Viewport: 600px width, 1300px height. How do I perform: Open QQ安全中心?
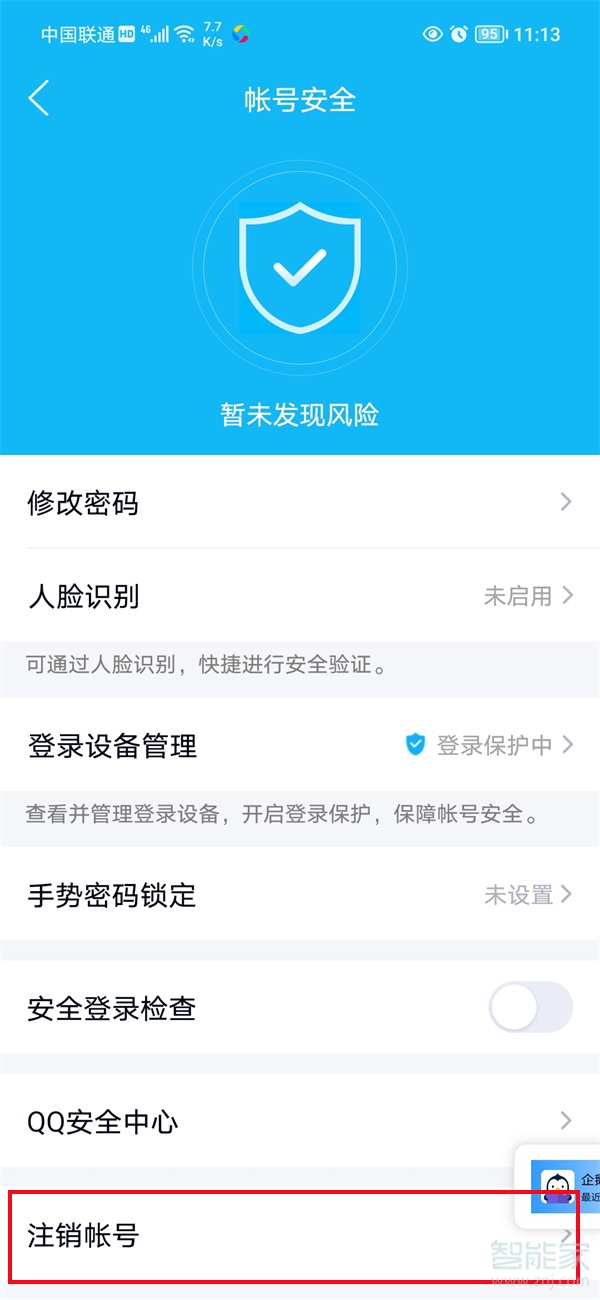point(300,1121)
